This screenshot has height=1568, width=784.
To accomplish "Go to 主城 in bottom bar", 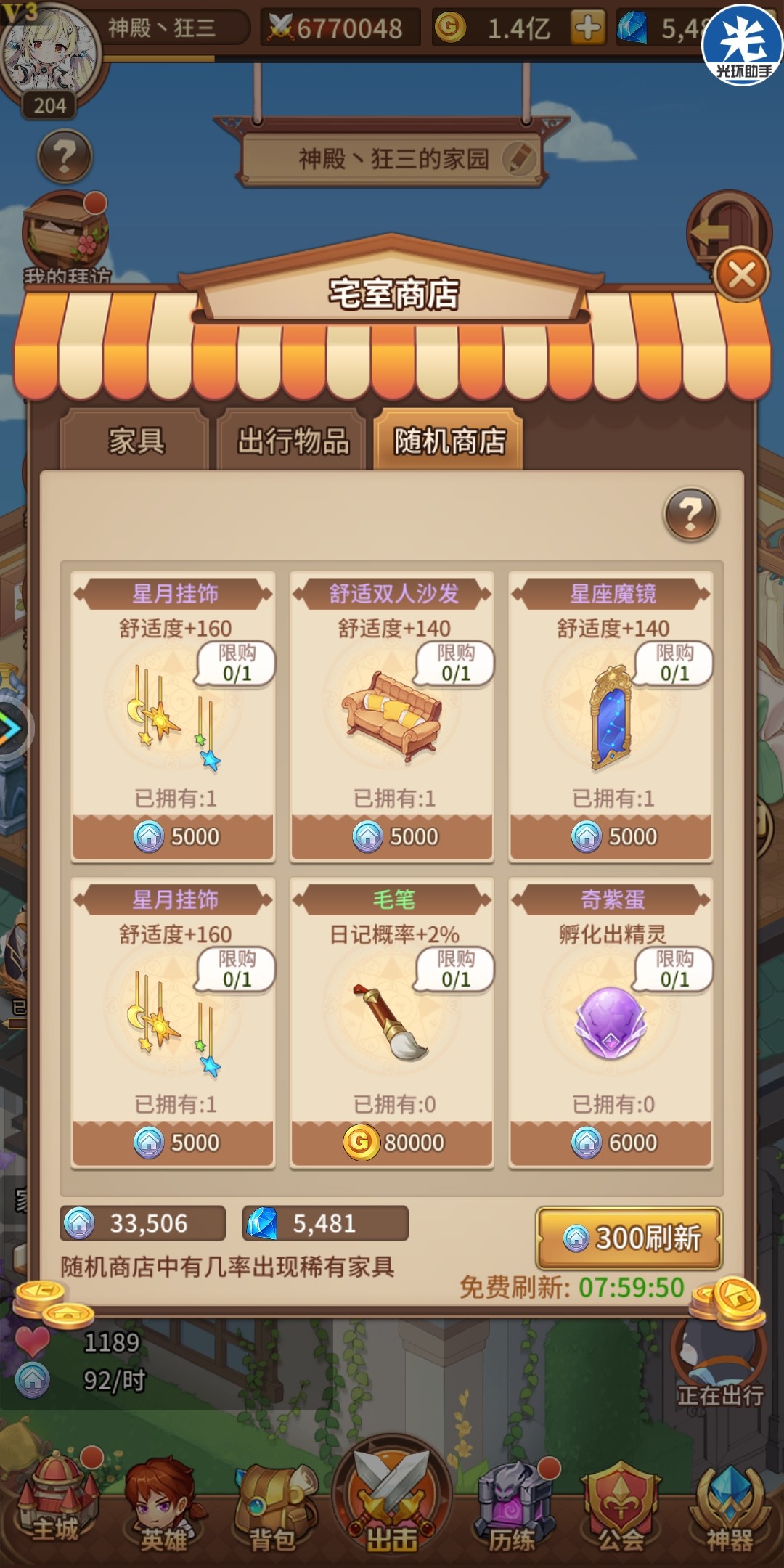I will pos(57,1506).
